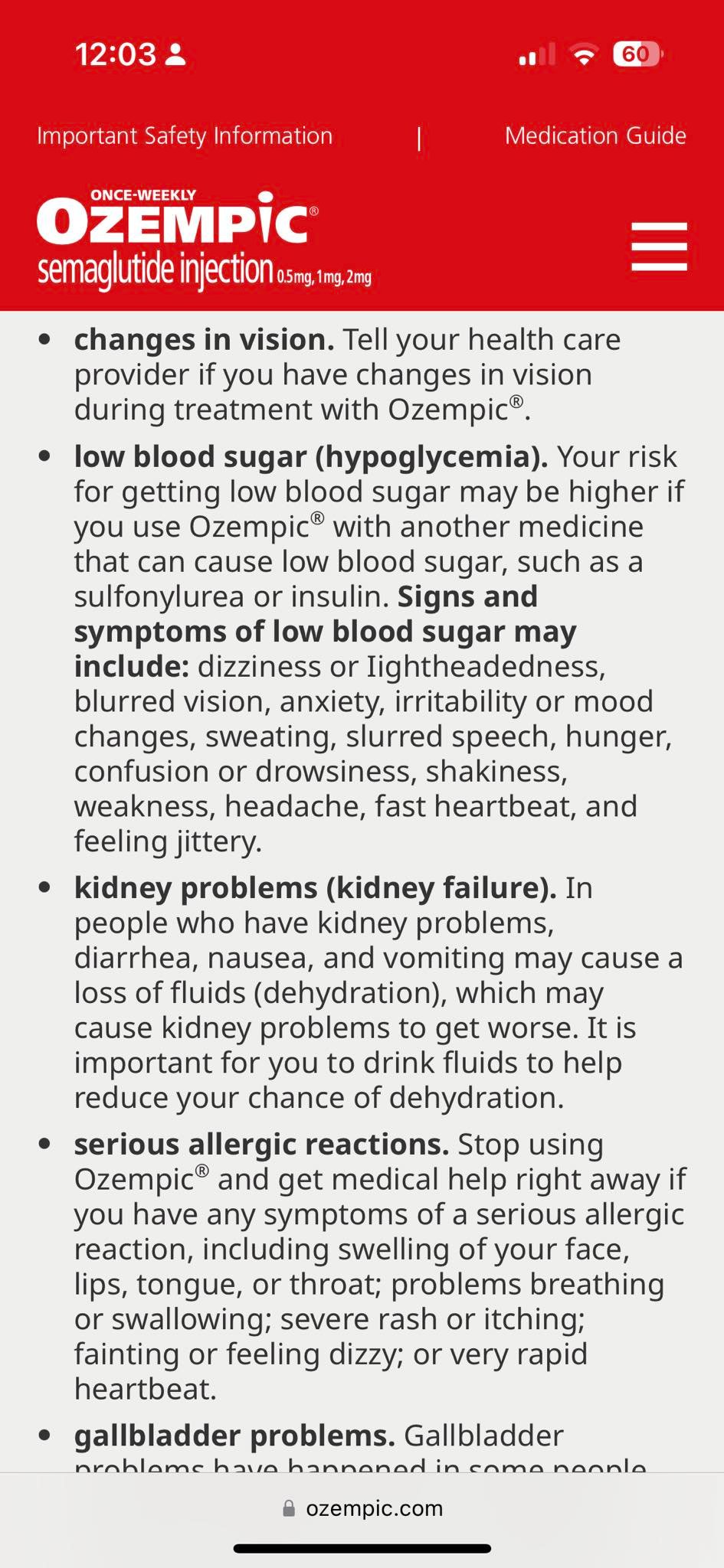Screen dimensions: 724x1568
Task: Open the Important Safety Information link
Action: (x=185, y=136)
